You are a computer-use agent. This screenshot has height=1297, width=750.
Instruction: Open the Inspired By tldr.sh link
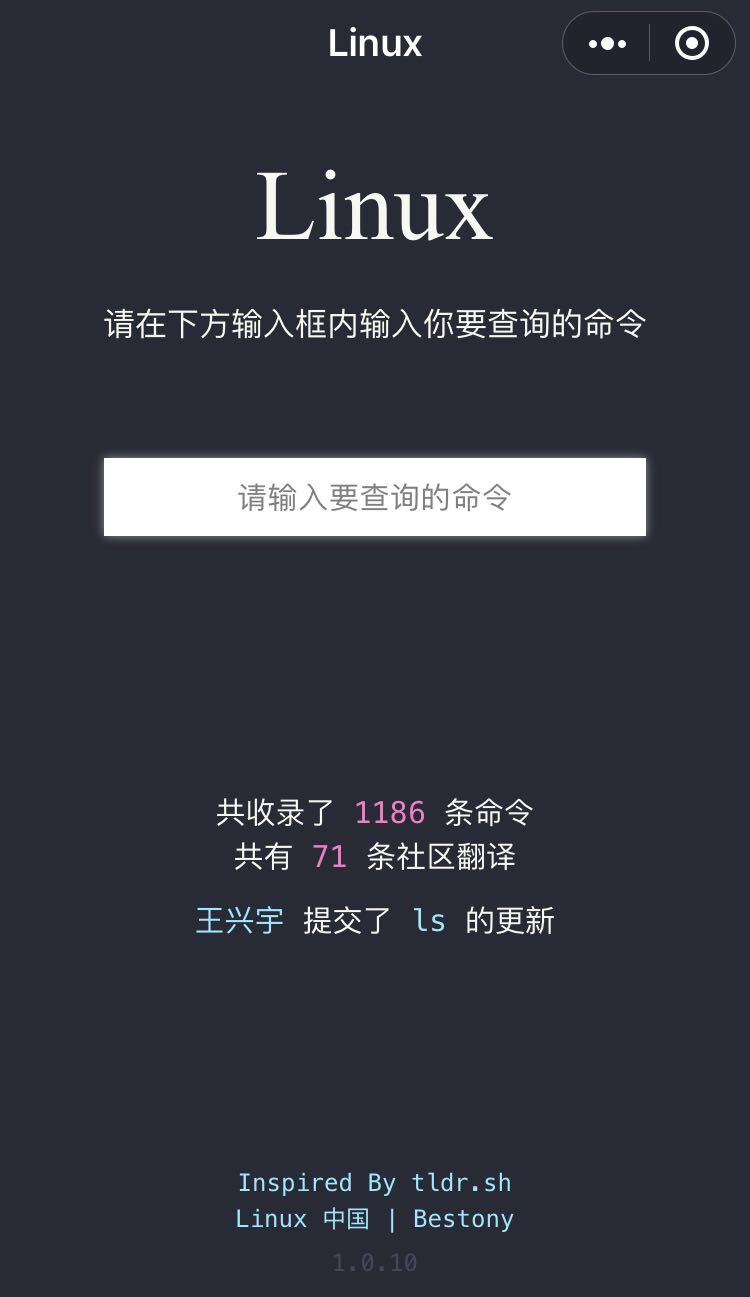pyautogui.click(x=374, y=1183)
